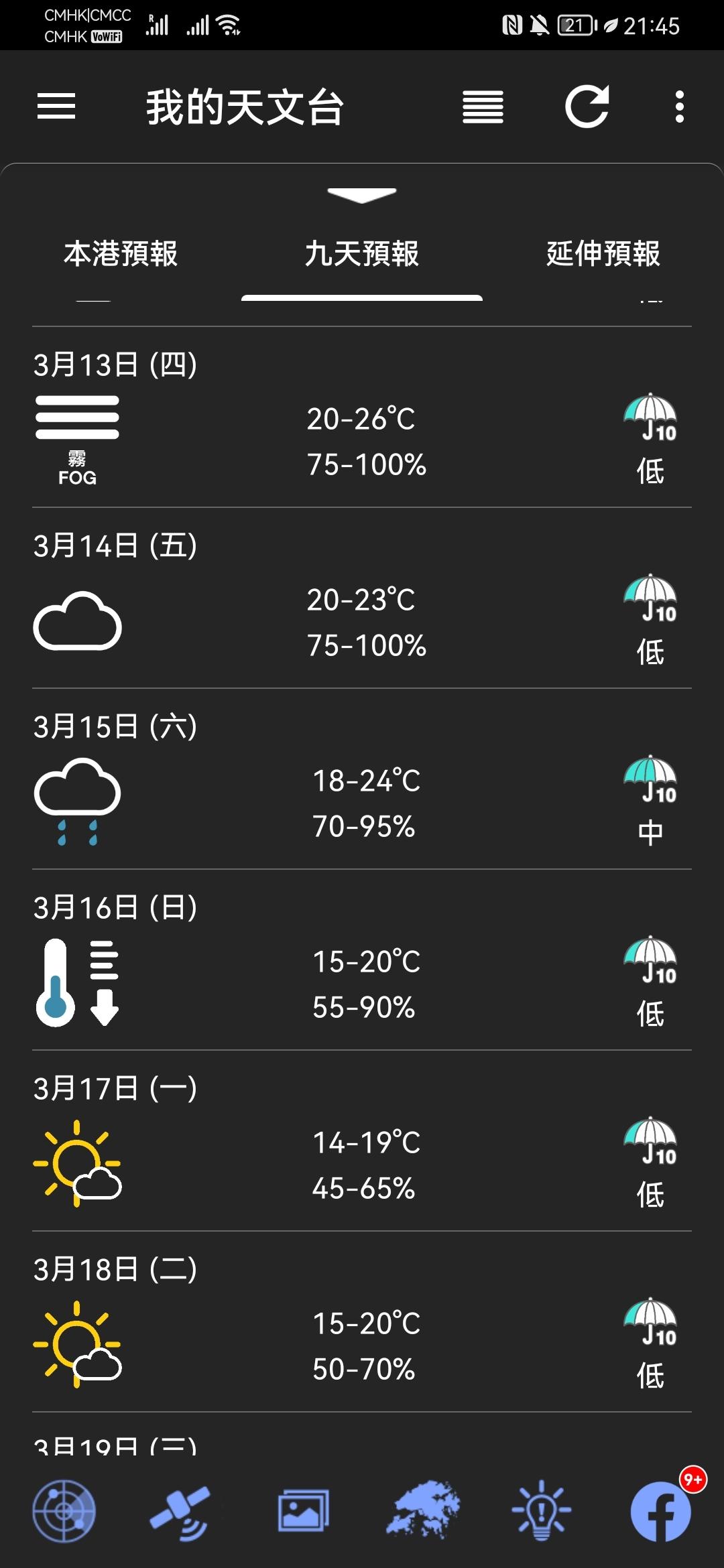
Task: Open the Hong Kong regional map shortcut
Action: pos(423,1510)
